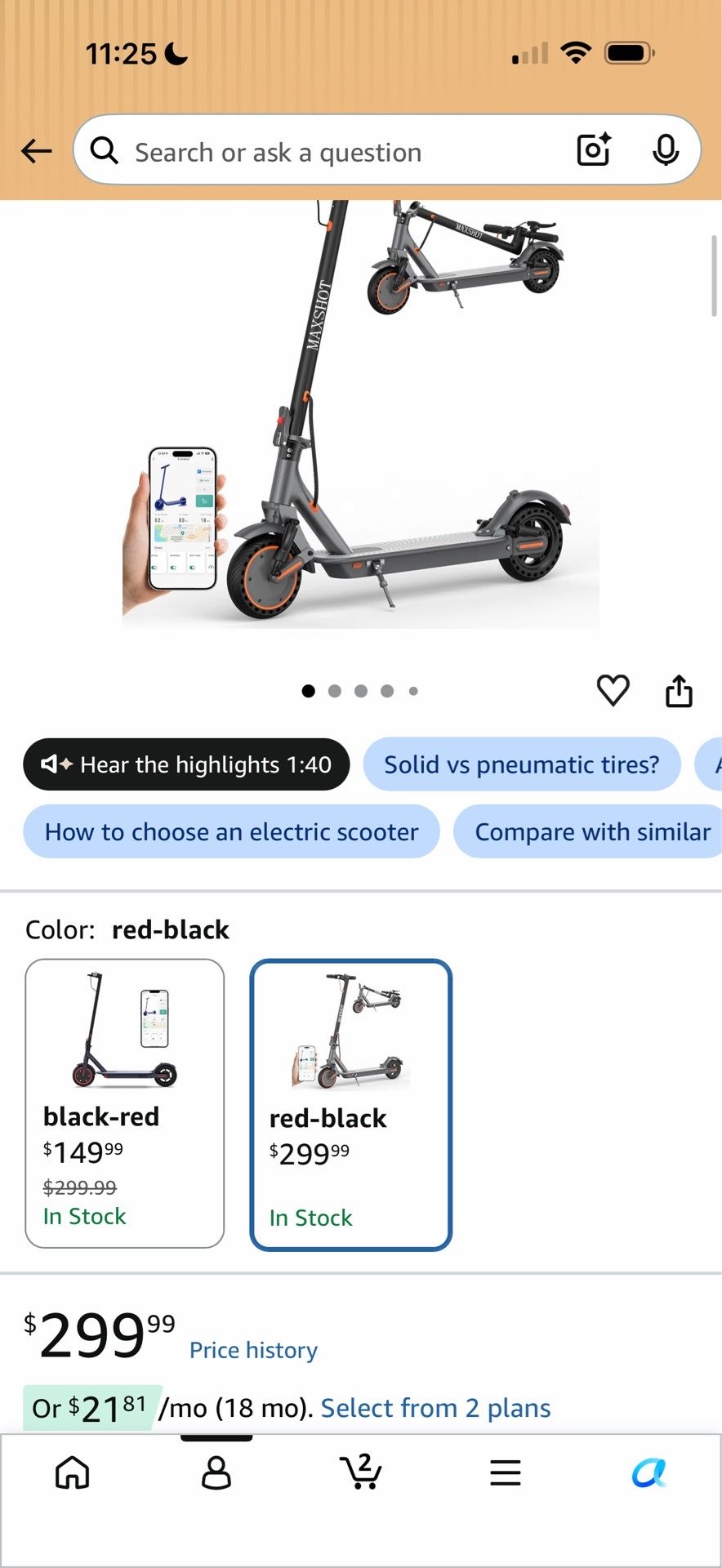Open How to choose an electric scooter

tap(232, 831)
